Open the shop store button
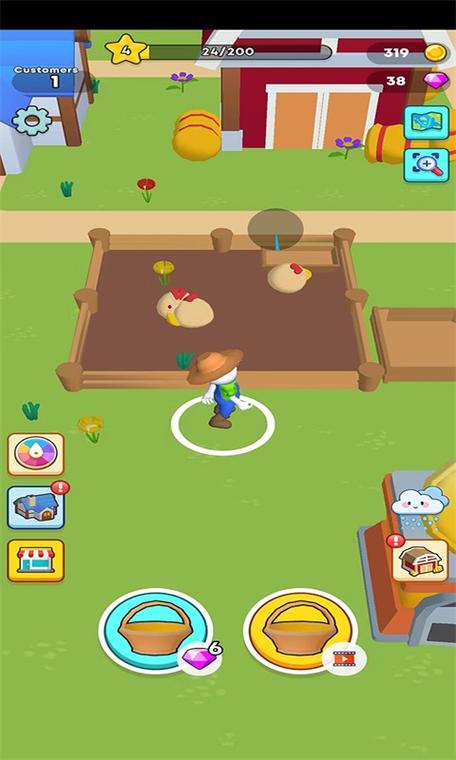This screenshot has height=760, width=456. coord(36,561)
